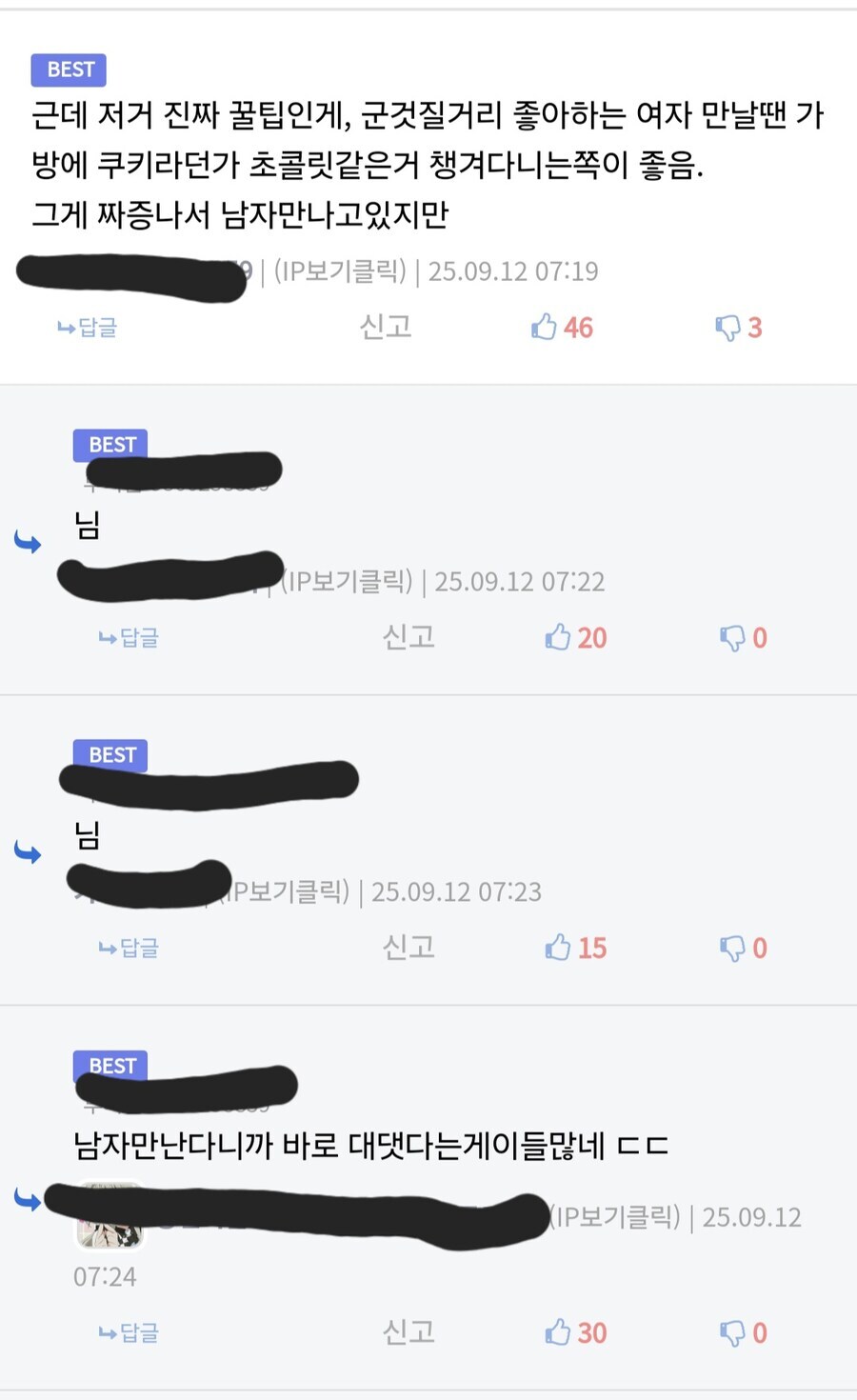The image size is (857, 1400).
Task: Report the 07:22 comment
Action: (409, 637)
